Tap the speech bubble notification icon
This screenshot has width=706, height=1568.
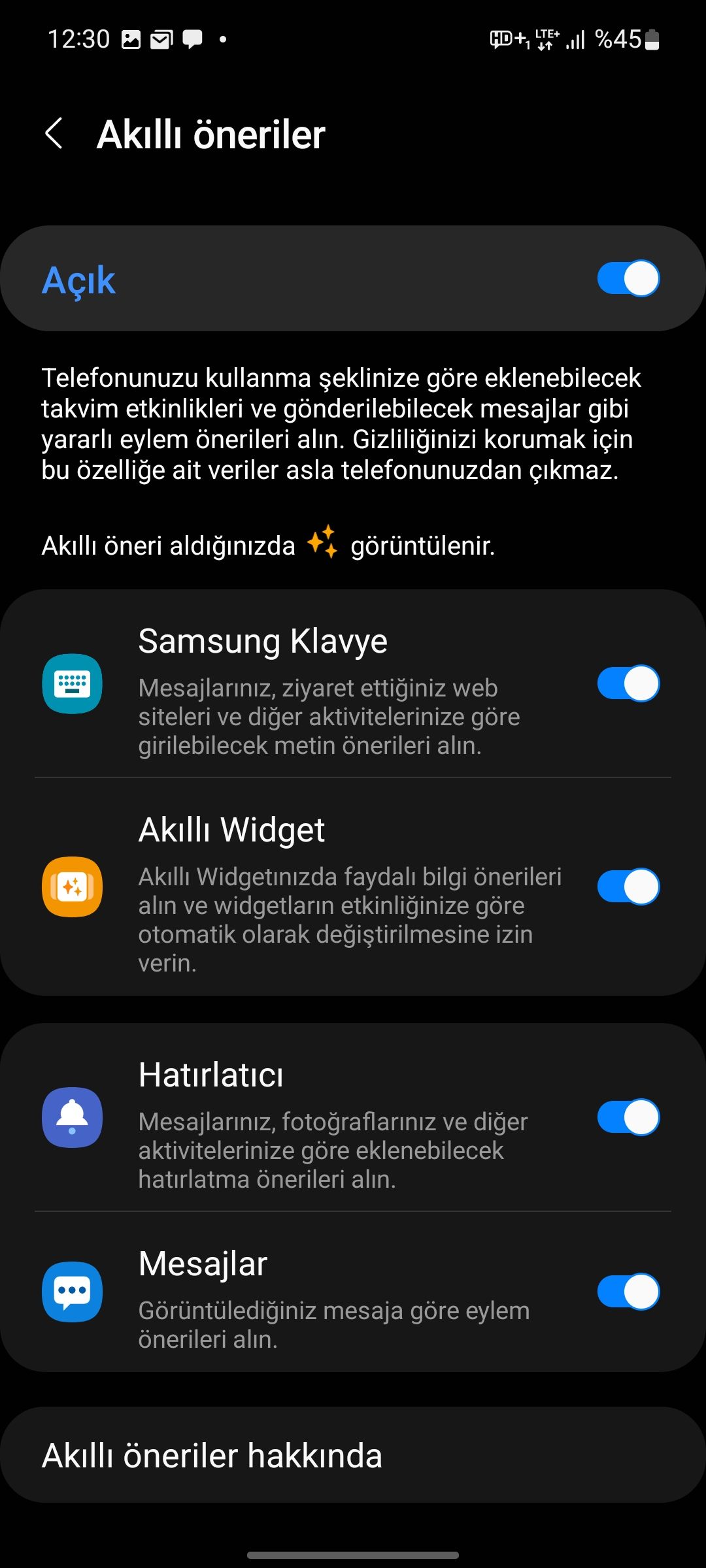(x=193, y=41)
